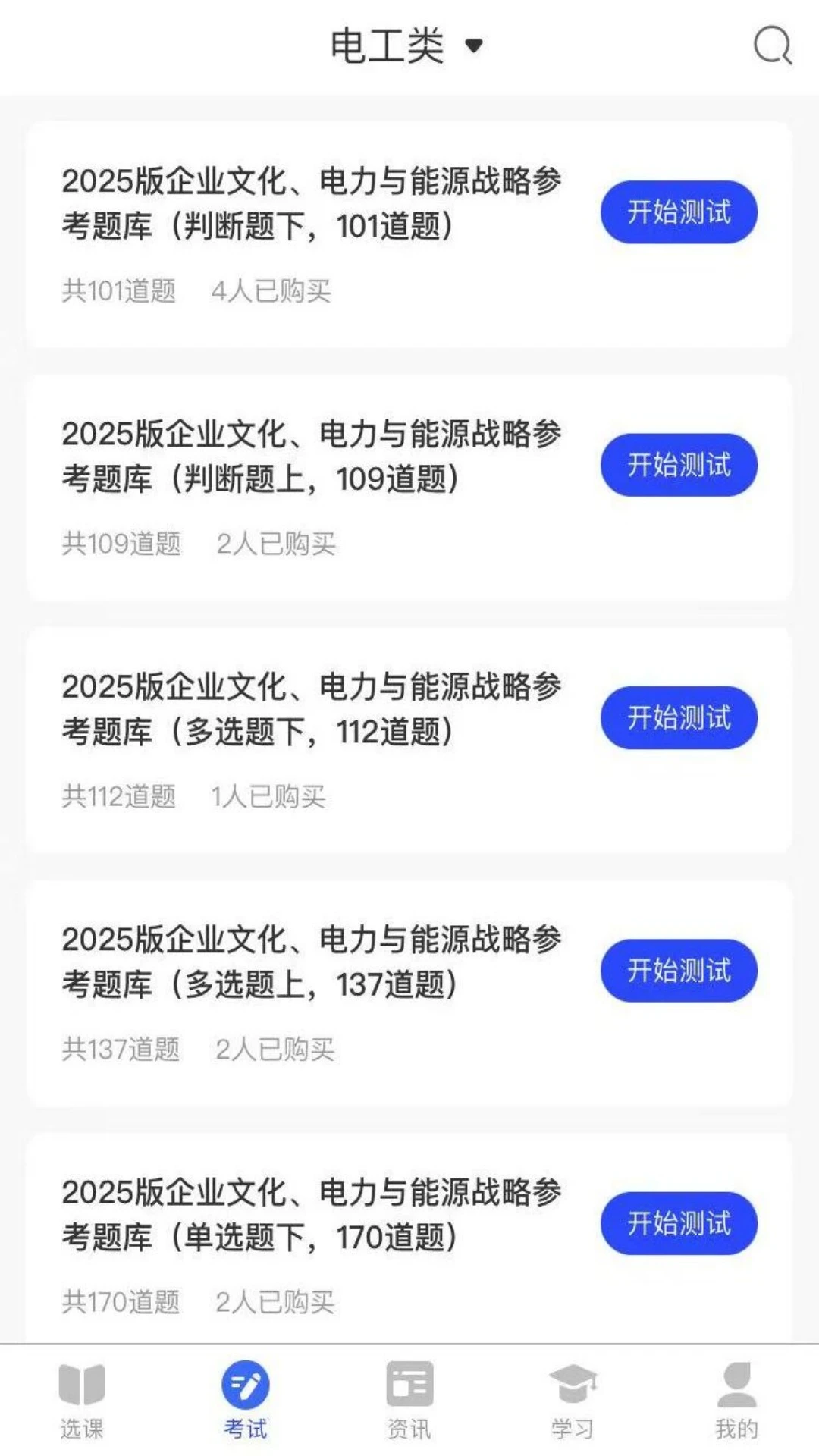Screen dimensions: 819x1456
Task: Open the 判断题上 109道题 question bank card
Action: pyautogui.click(x=311, y=457)
